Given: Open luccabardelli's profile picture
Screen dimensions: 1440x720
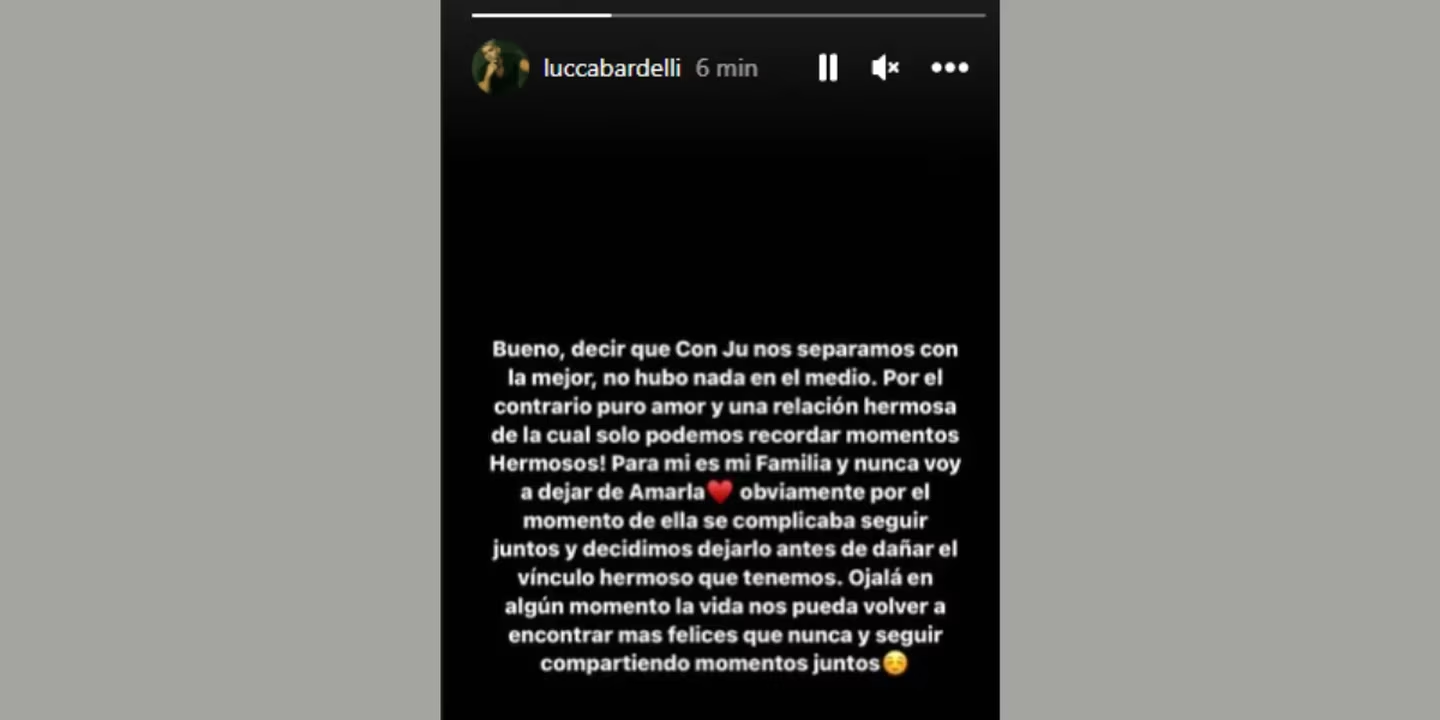Looking at the screenshot, I should (500, 68).
